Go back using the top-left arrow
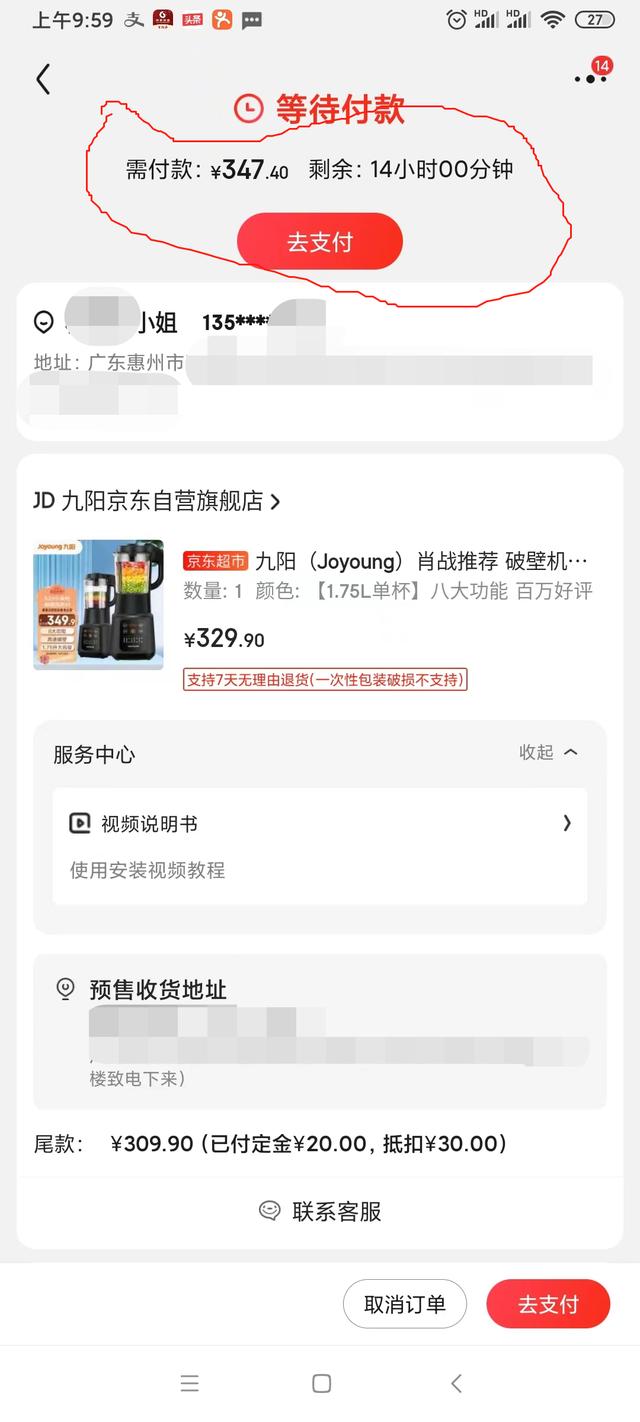This screenshot has width=640, height=1422. (43, 80)
